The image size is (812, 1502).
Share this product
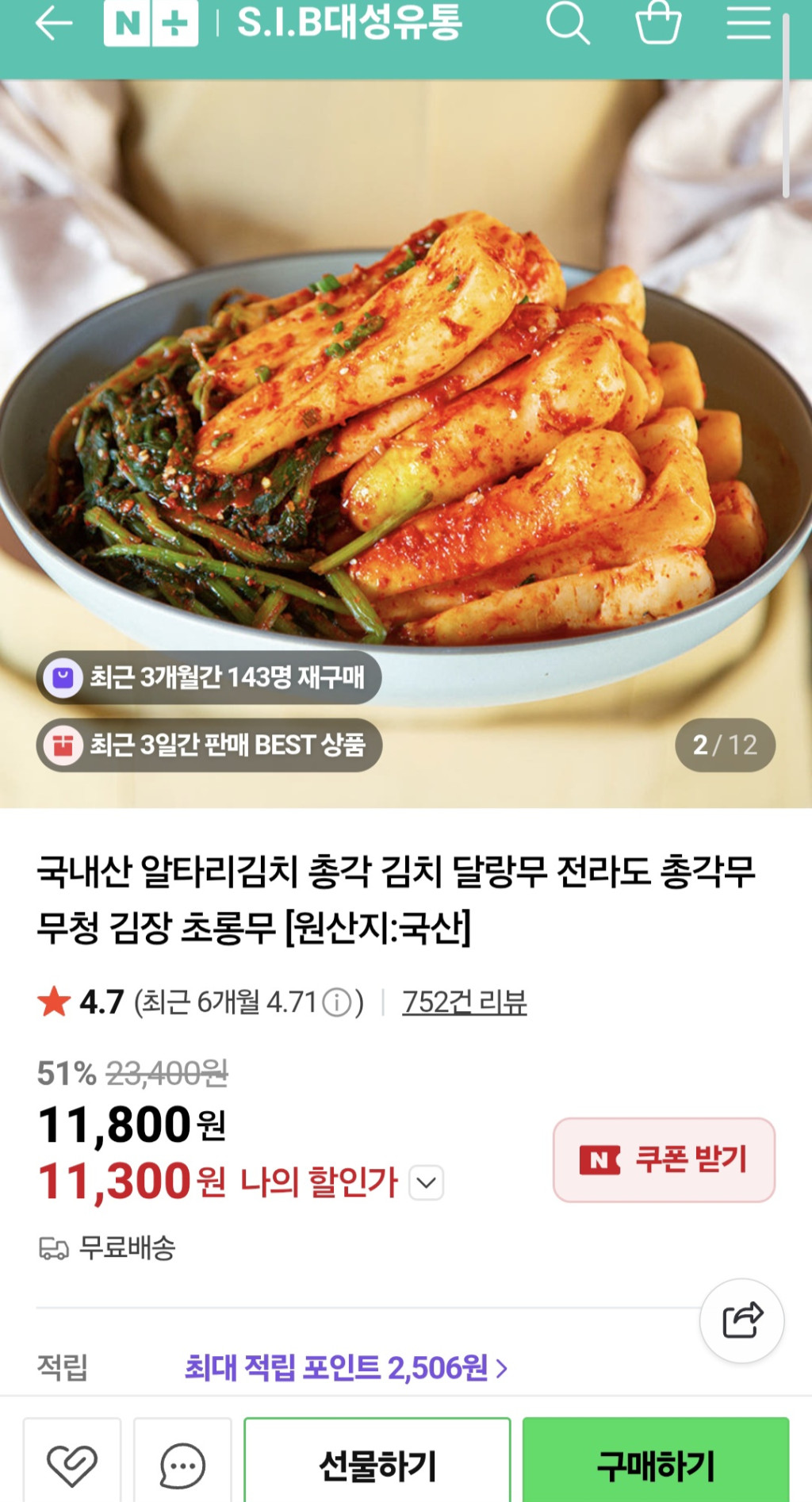pyautogui.click(x=741, y=1320)
